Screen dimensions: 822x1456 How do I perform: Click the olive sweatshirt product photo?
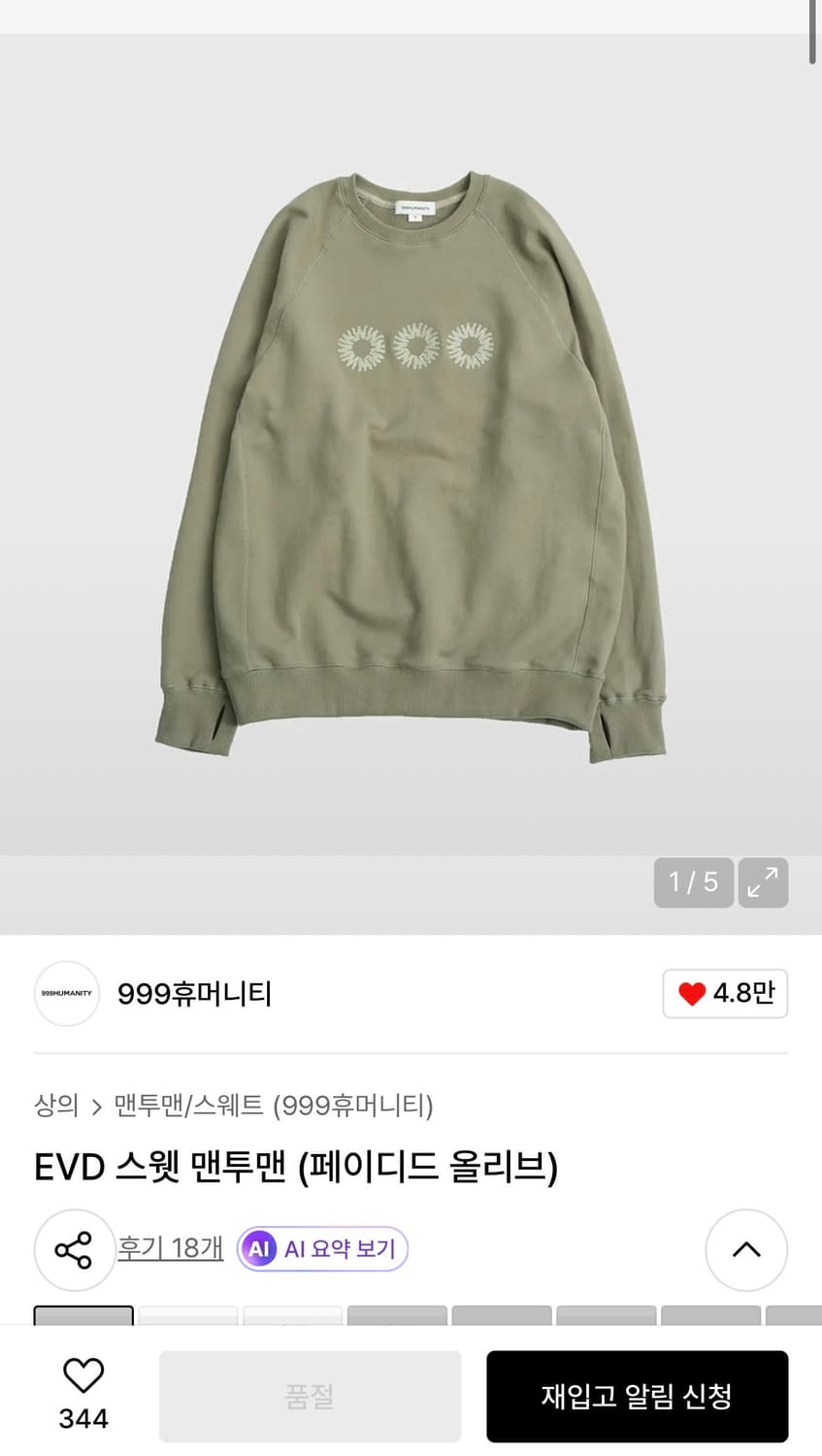coord(411,466)
